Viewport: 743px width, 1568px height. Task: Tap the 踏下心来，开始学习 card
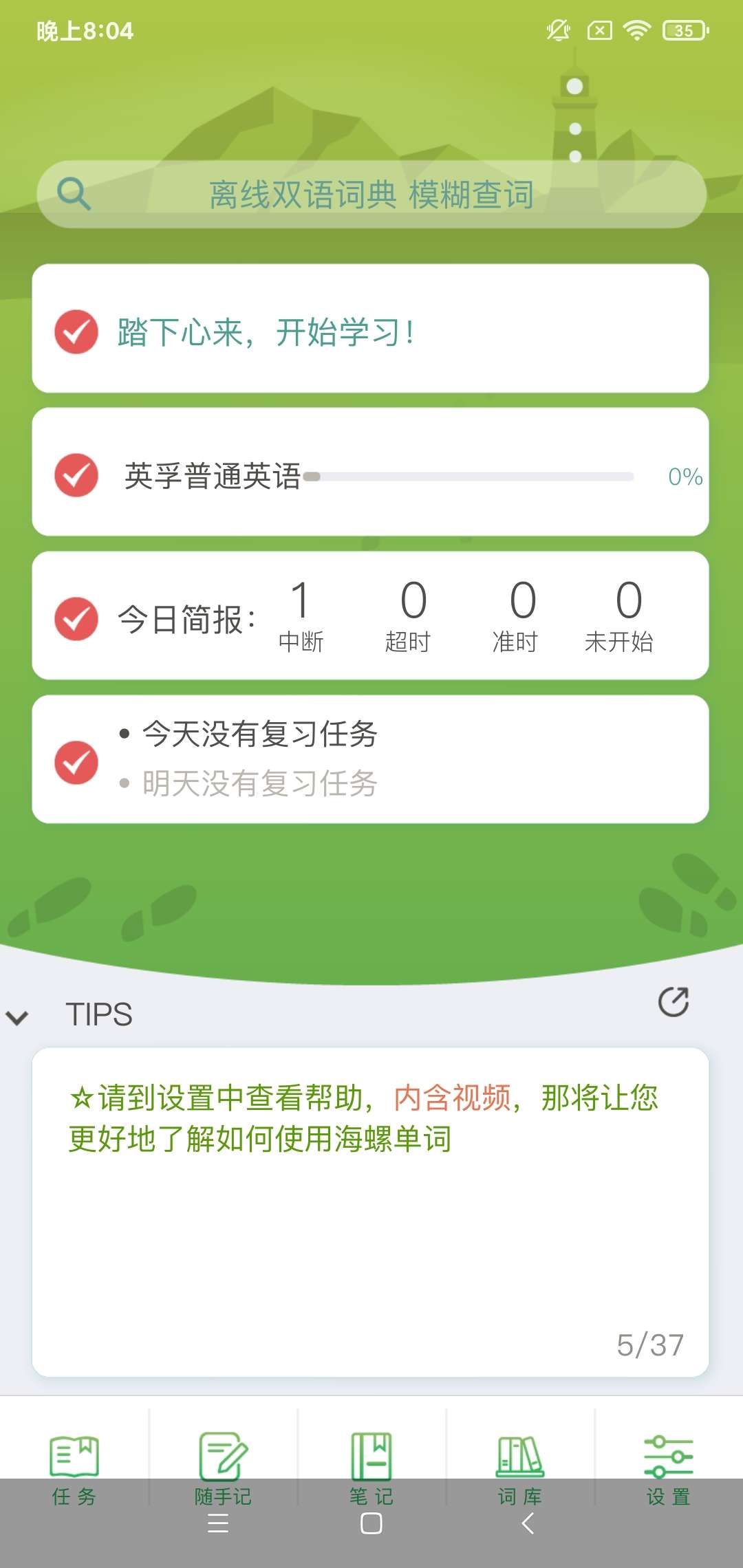coord(370,330)
